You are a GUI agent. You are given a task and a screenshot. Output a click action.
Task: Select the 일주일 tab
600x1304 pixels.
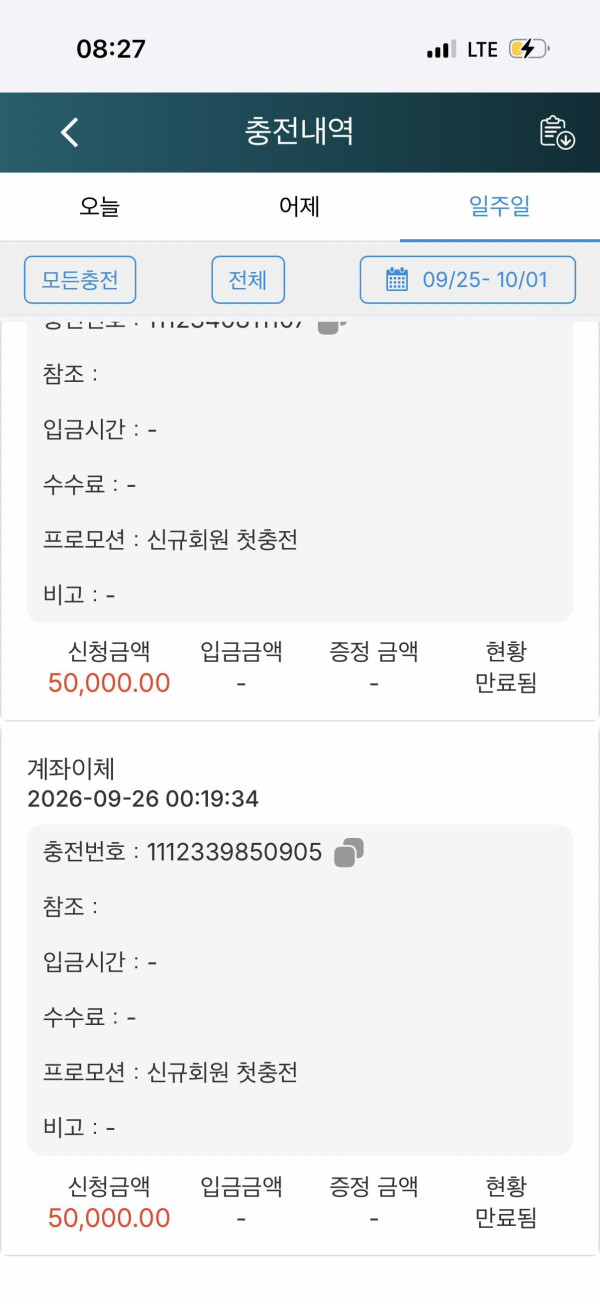pyautogui.click(x=500, y=207)
